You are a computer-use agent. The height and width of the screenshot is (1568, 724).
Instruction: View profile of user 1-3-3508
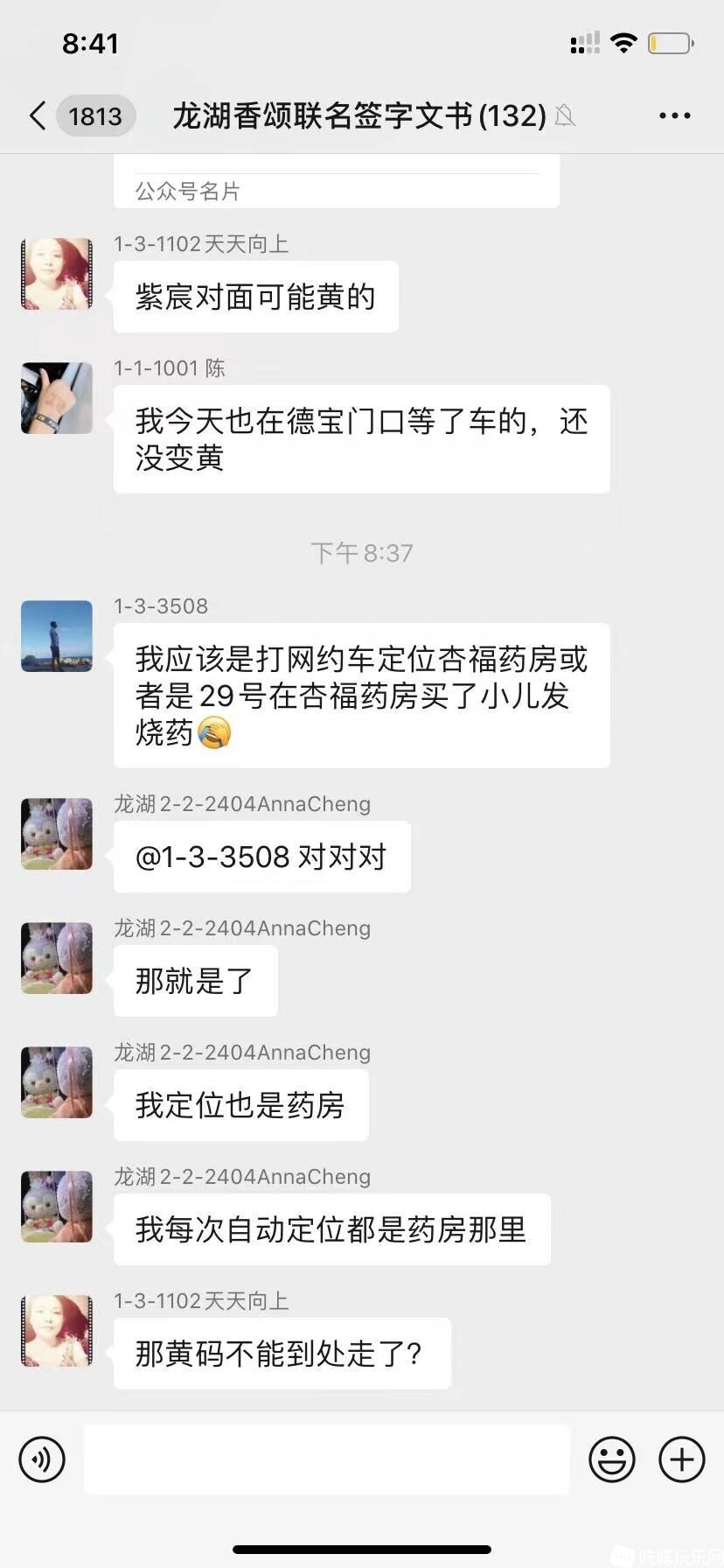click(x=57, y=636)
